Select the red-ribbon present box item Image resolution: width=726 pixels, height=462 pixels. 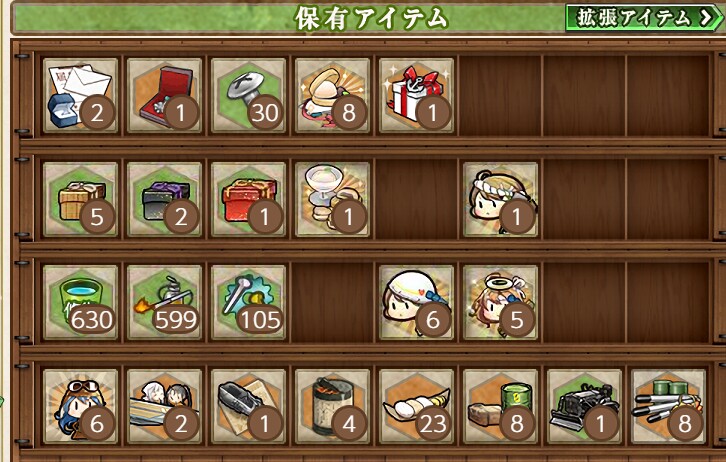tap(416, 96)
